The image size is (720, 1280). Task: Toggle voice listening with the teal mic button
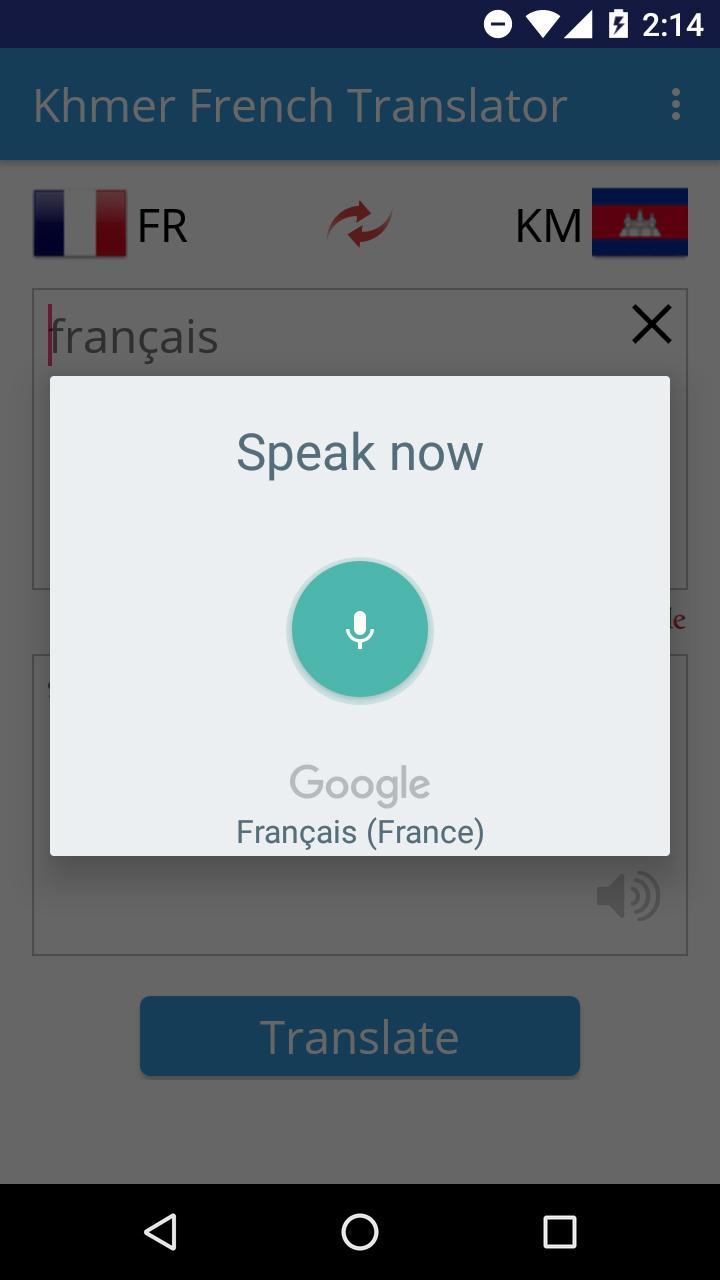359,629
